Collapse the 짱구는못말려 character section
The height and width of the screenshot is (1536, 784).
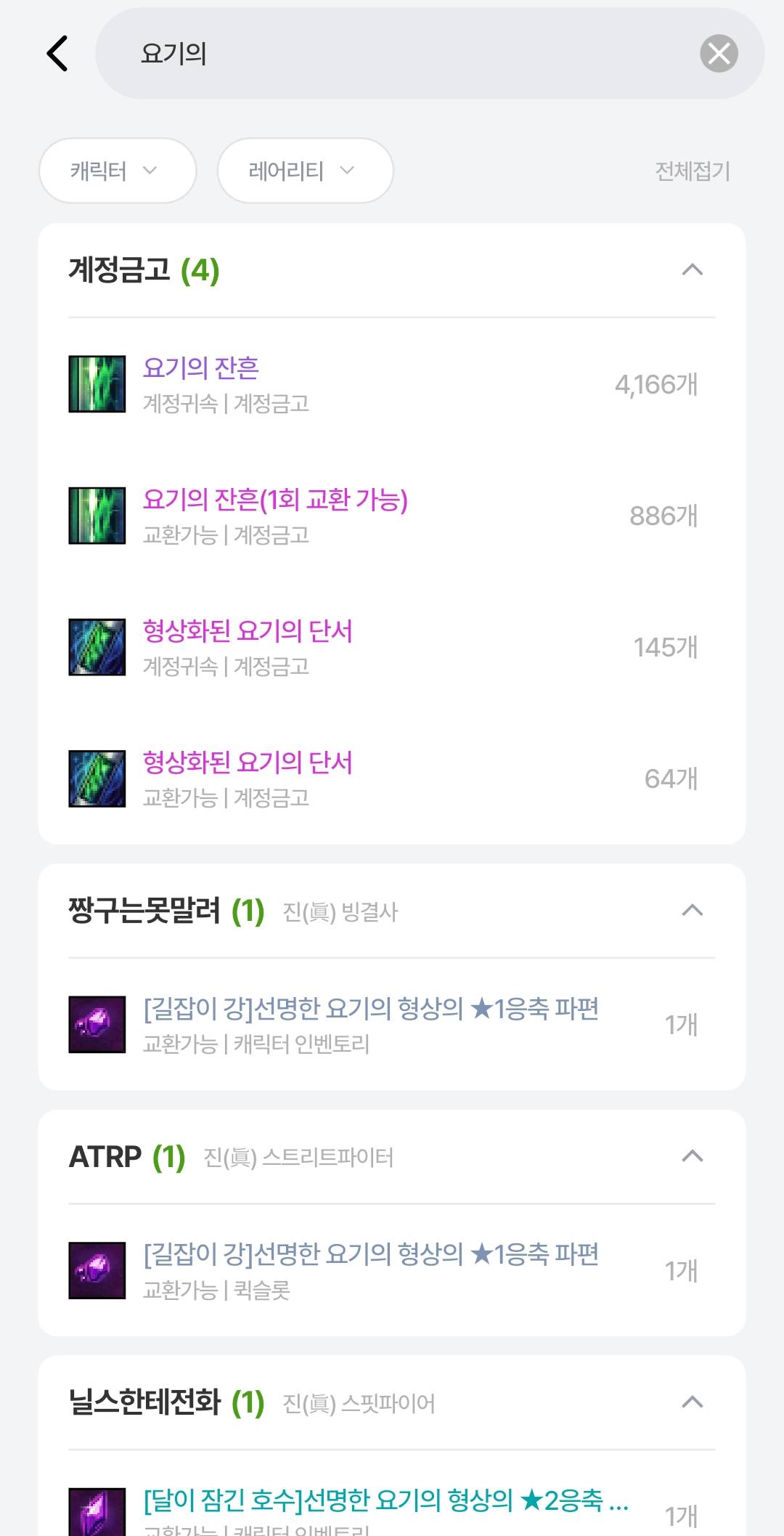pos(692,911)
